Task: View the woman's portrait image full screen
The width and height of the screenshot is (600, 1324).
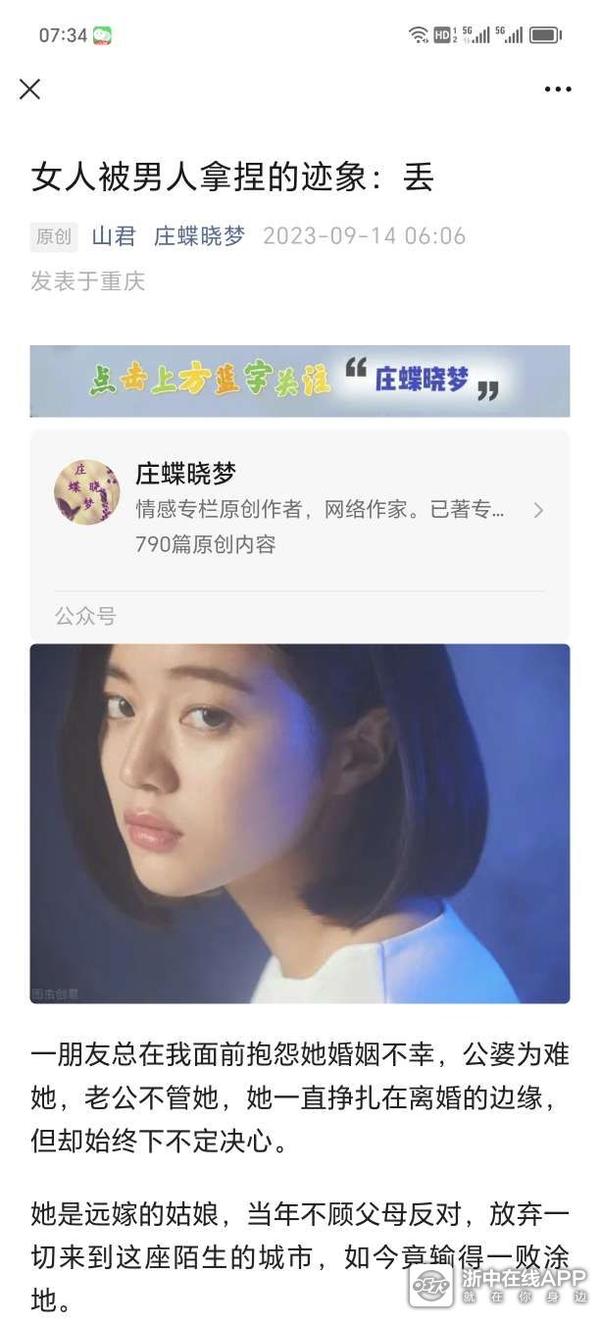Action: [x=300, y=822]
